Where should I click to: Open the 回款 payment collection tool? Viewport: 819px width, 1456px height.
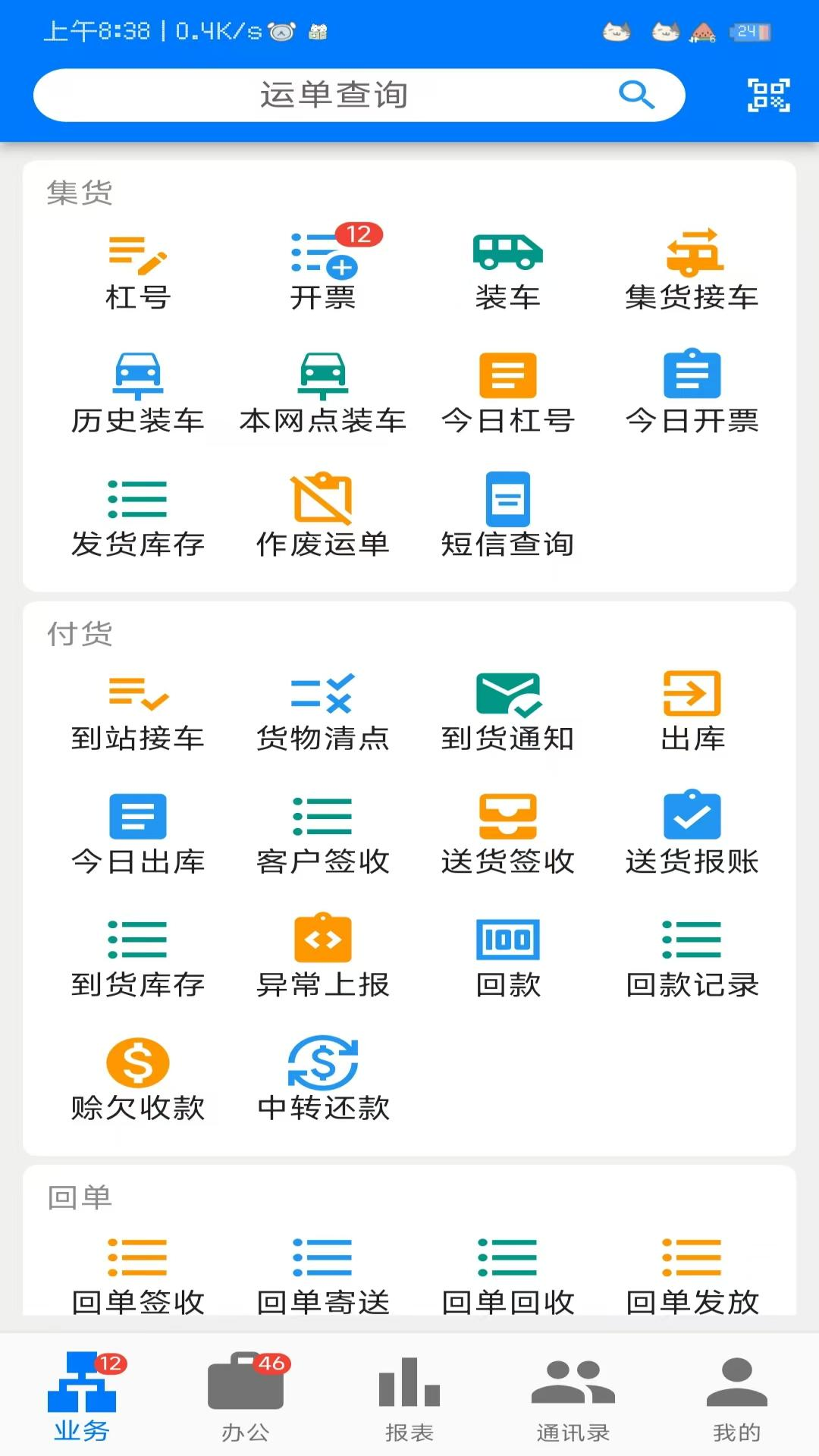pos(507,955)
